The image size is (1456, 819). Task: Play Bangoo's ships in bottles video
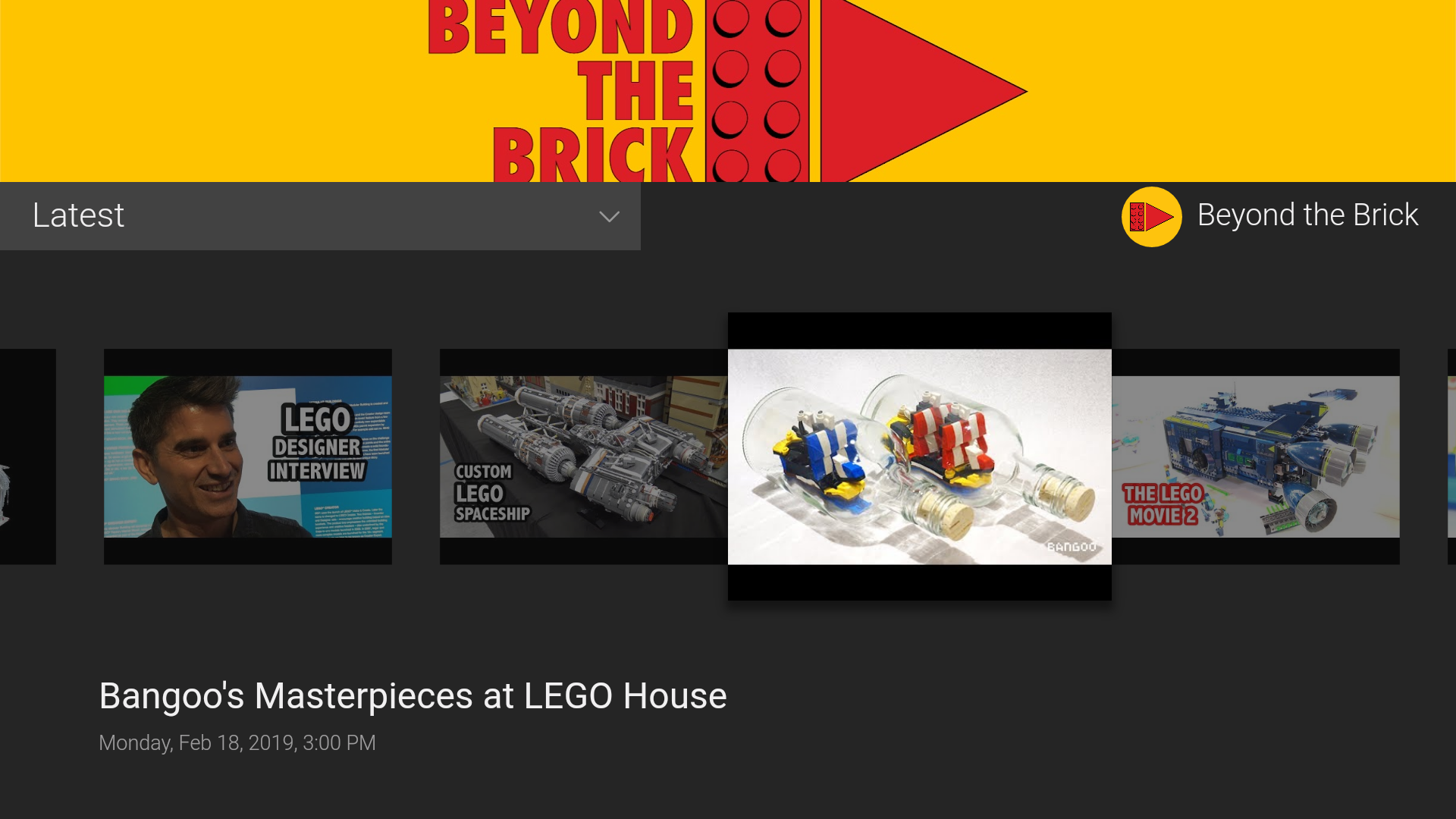(x=919, y=457)
